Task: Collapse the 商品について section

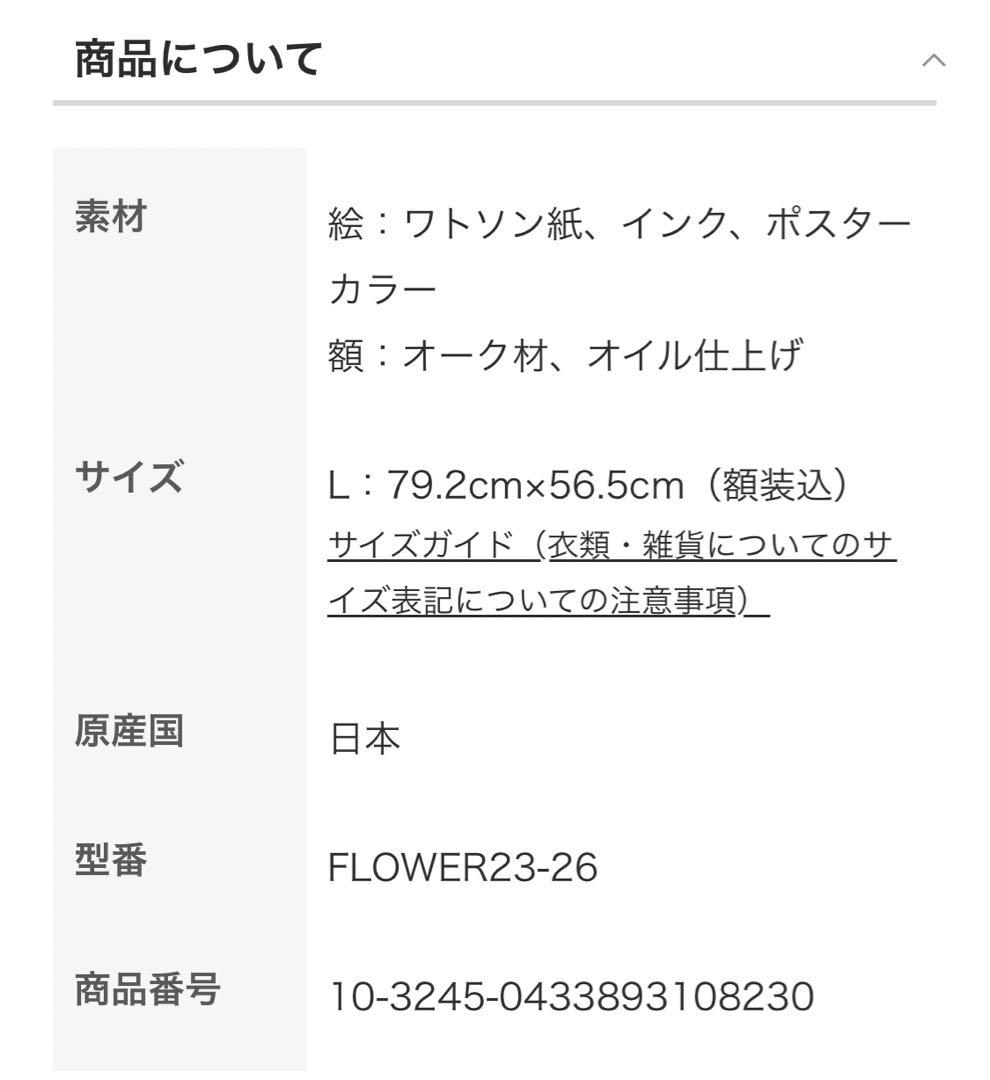Action: point(932,60)
